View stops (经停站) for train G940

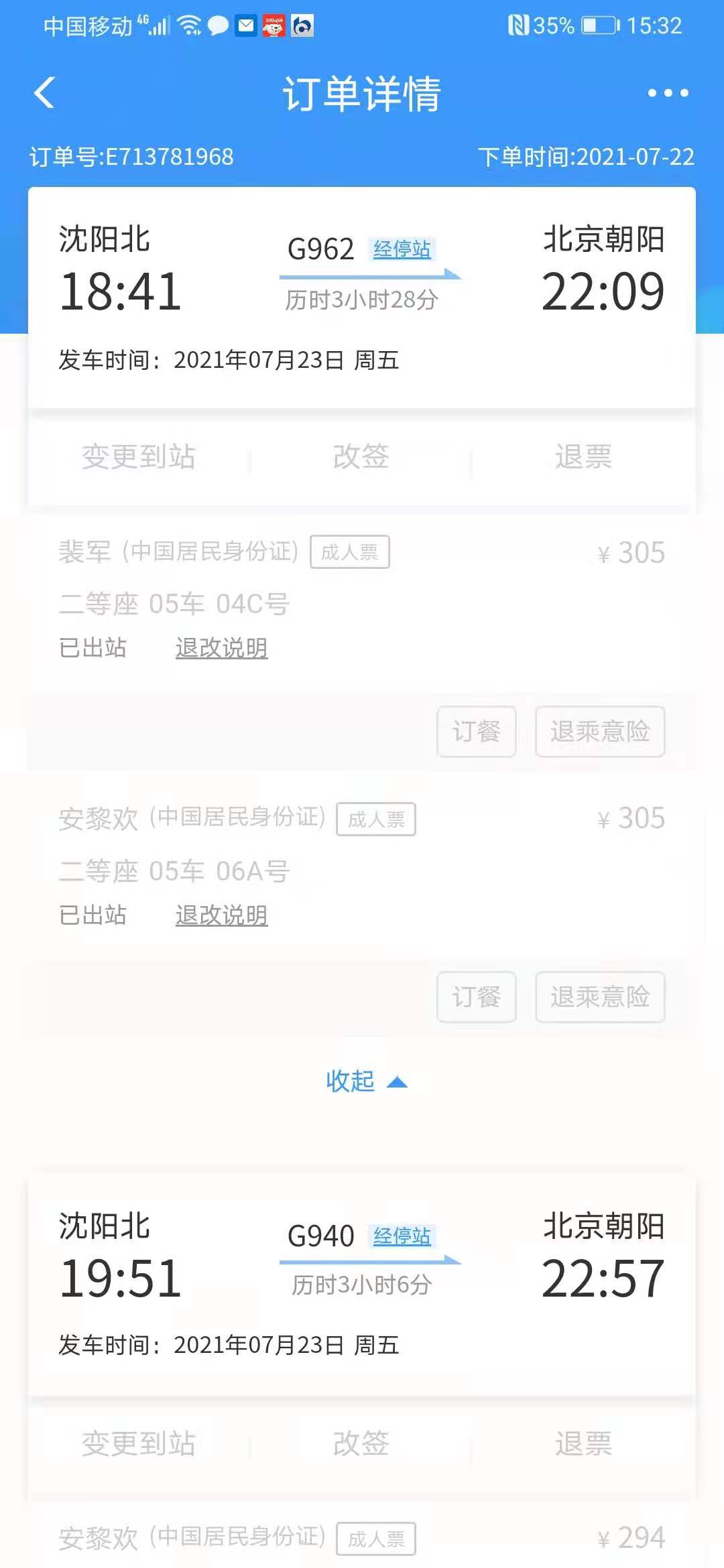click(x=402, y=1236)
